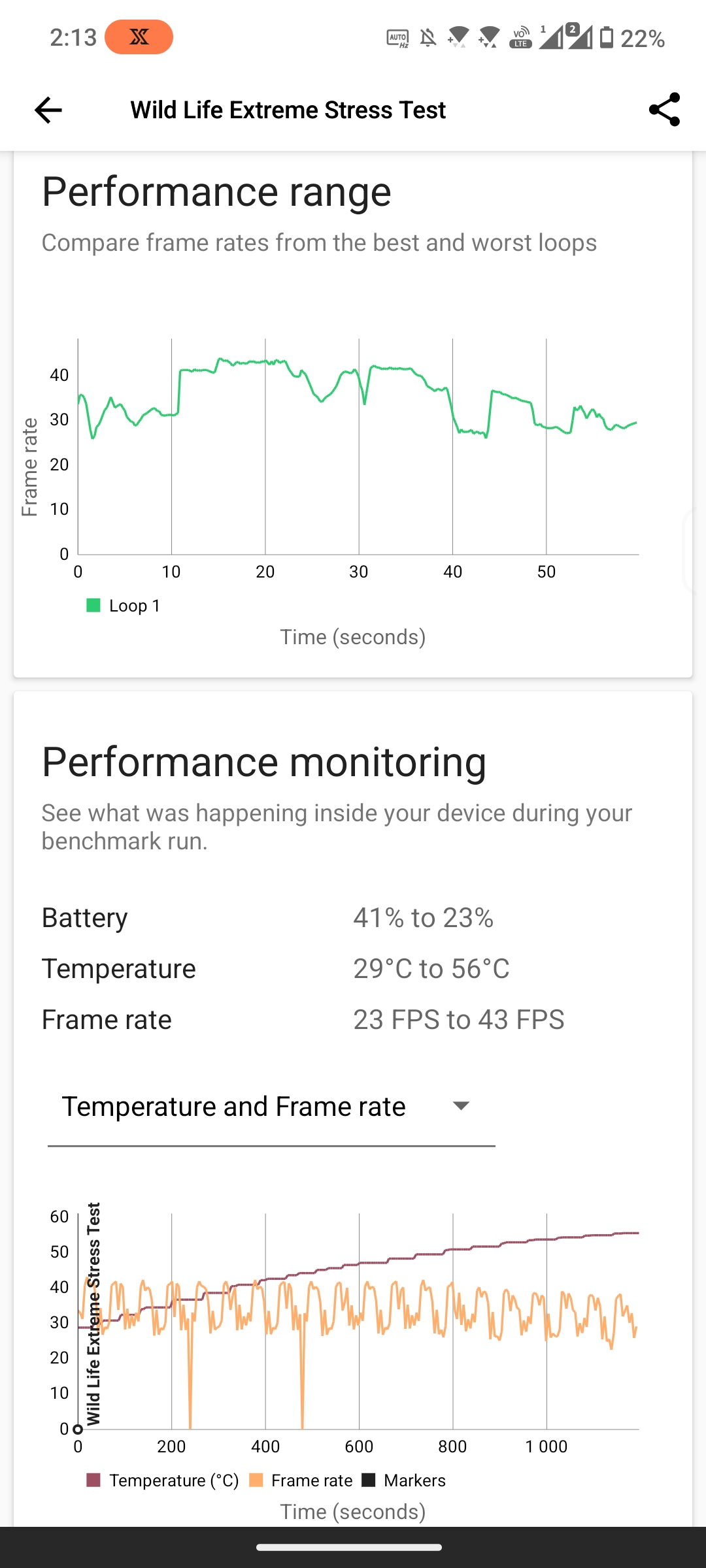This screenshot has height=1568, width=706.
Task: Open the Temperature and Frame rate dropdown
Action: 271,1107
